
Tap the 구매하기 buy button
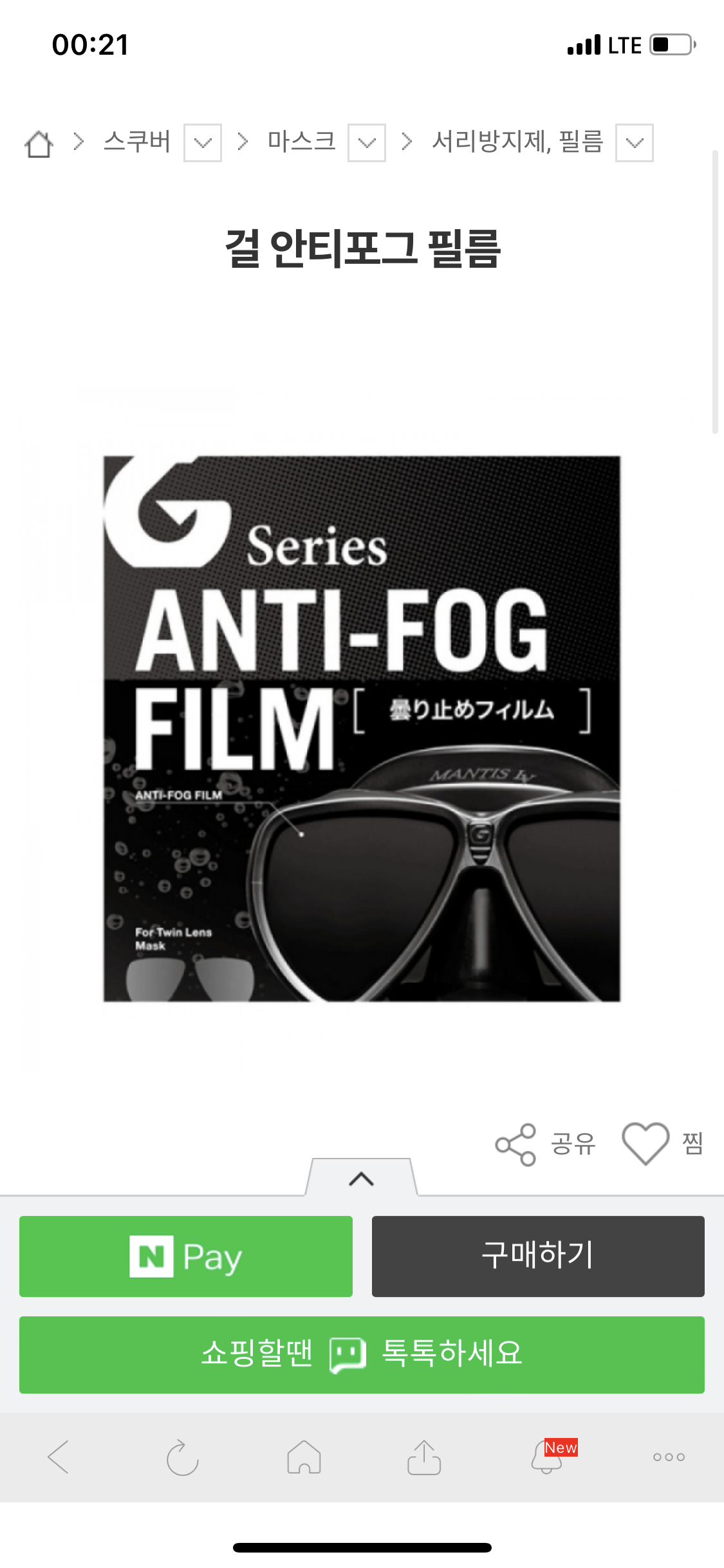pos(538,1256)
